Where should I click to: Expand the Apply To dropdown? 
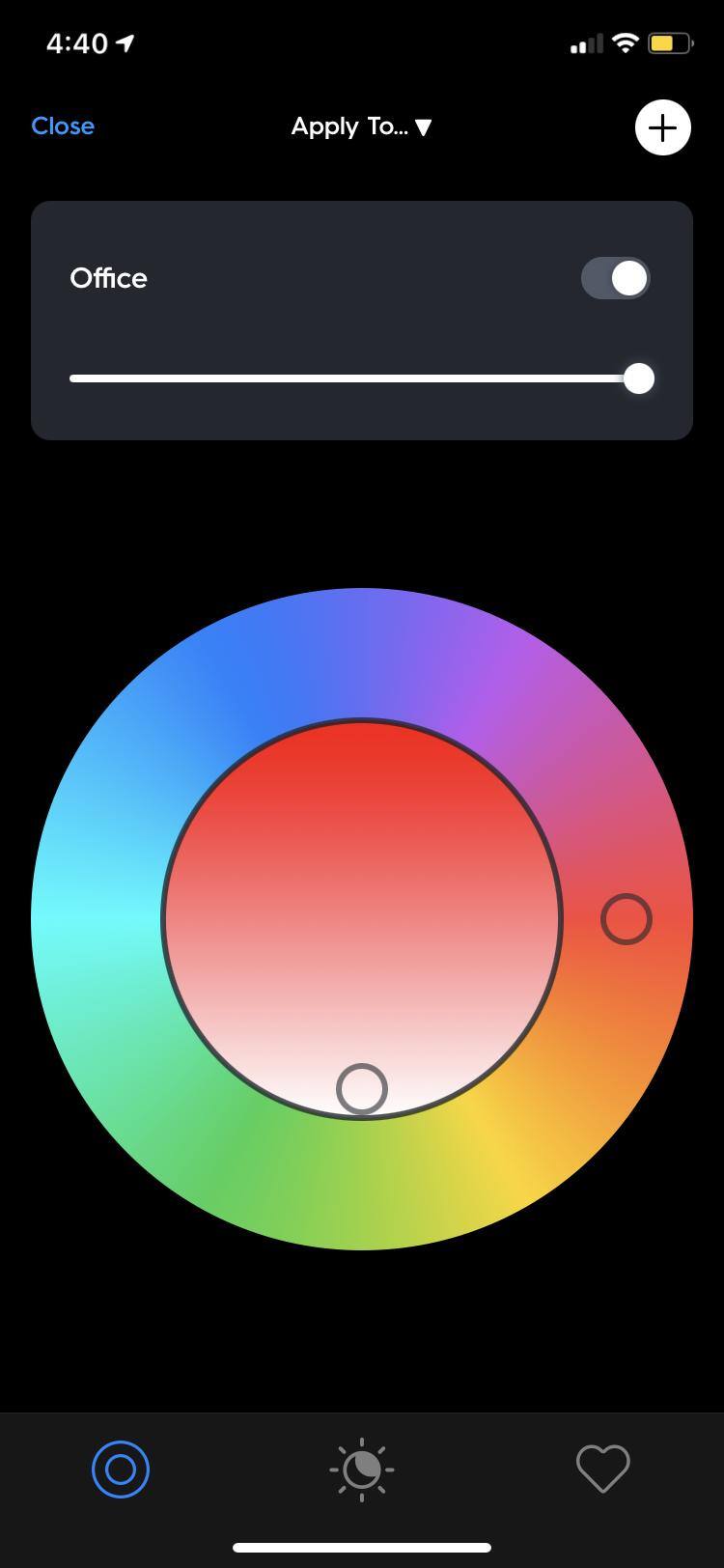[x=361, y=126]
